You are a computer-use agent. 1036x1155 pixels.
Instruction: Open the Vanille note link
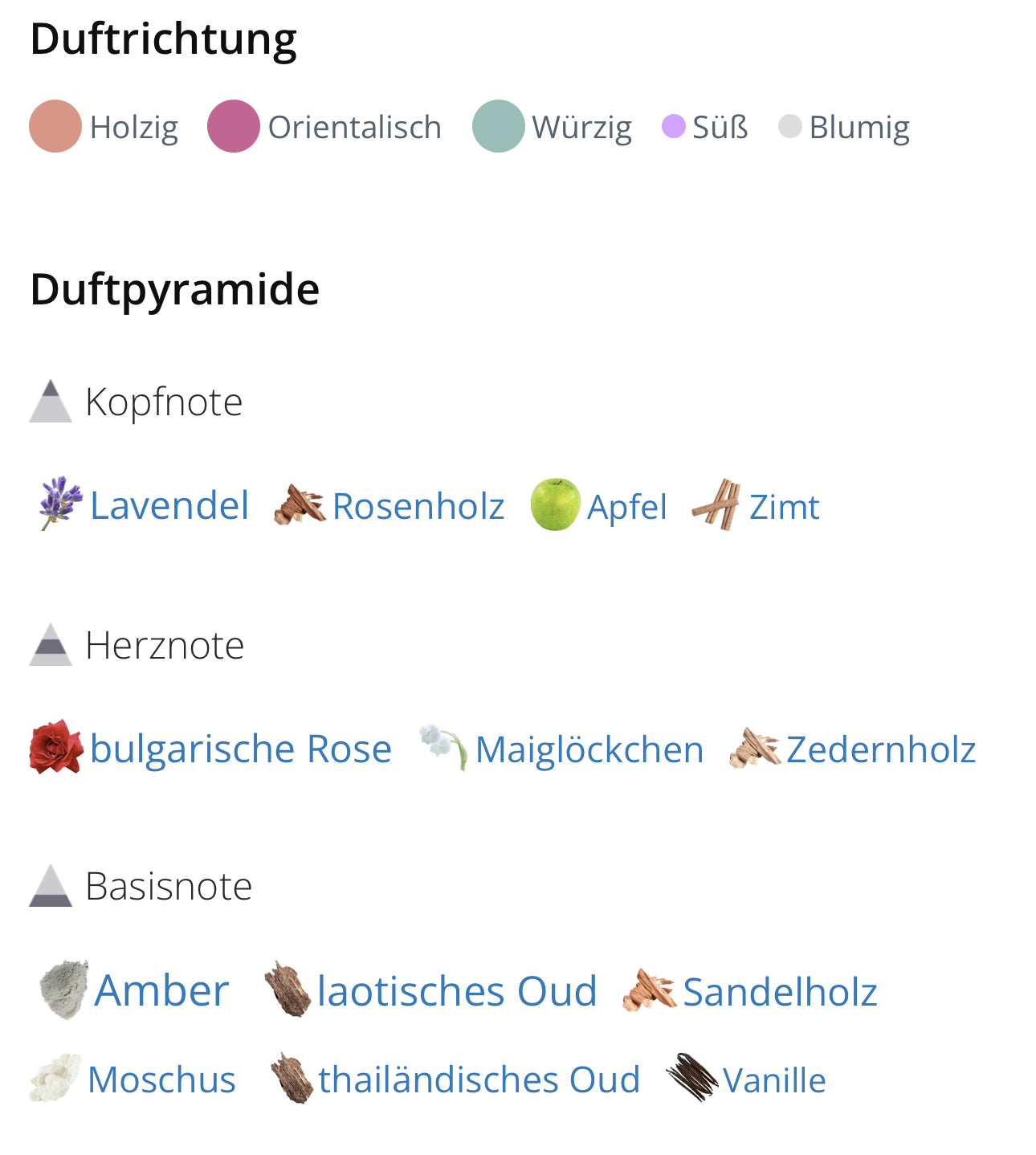[773, 1080]
